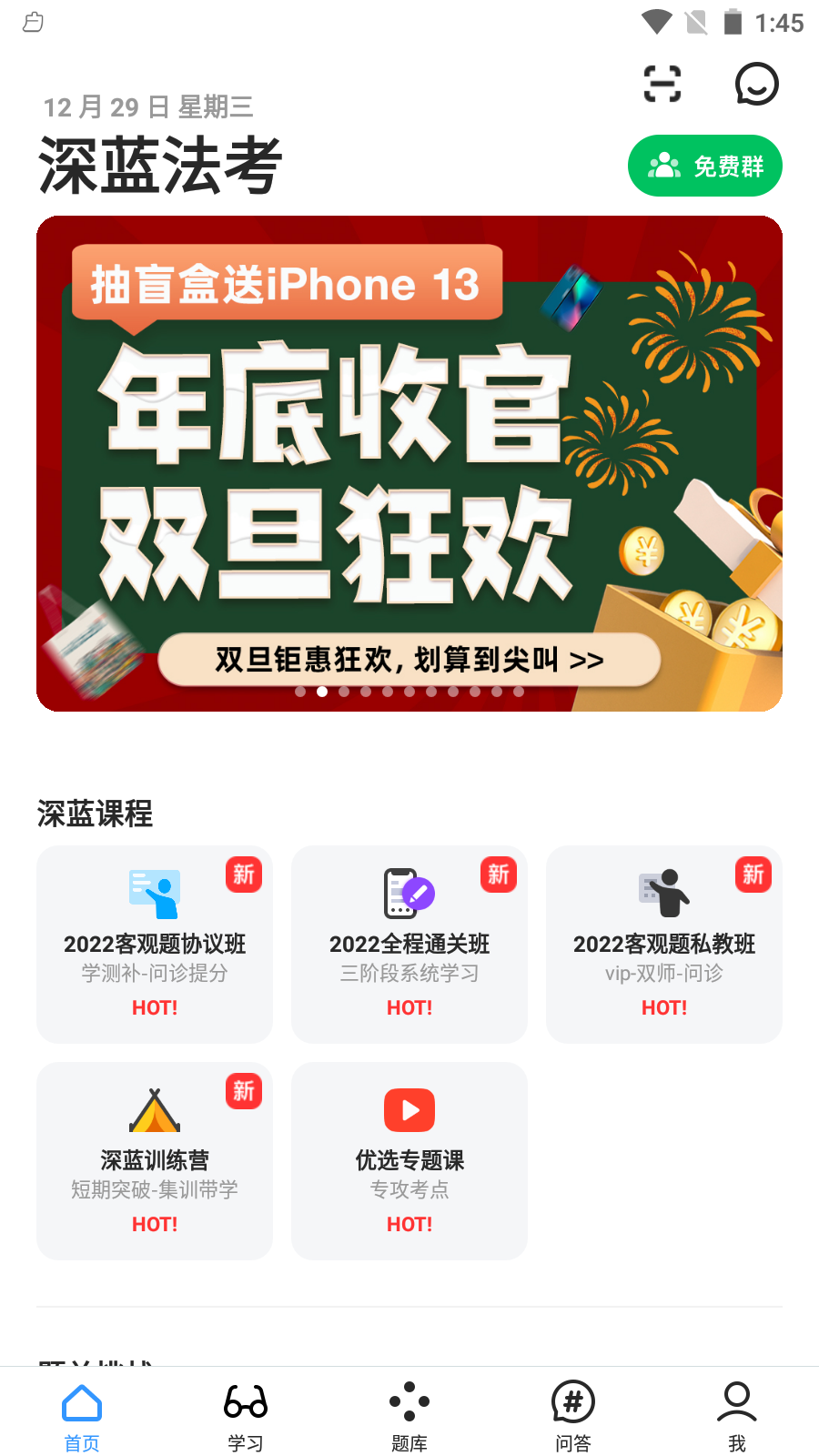Switch to the 学习 tab
819x1456 pixels.
(x=246, y=1416)
